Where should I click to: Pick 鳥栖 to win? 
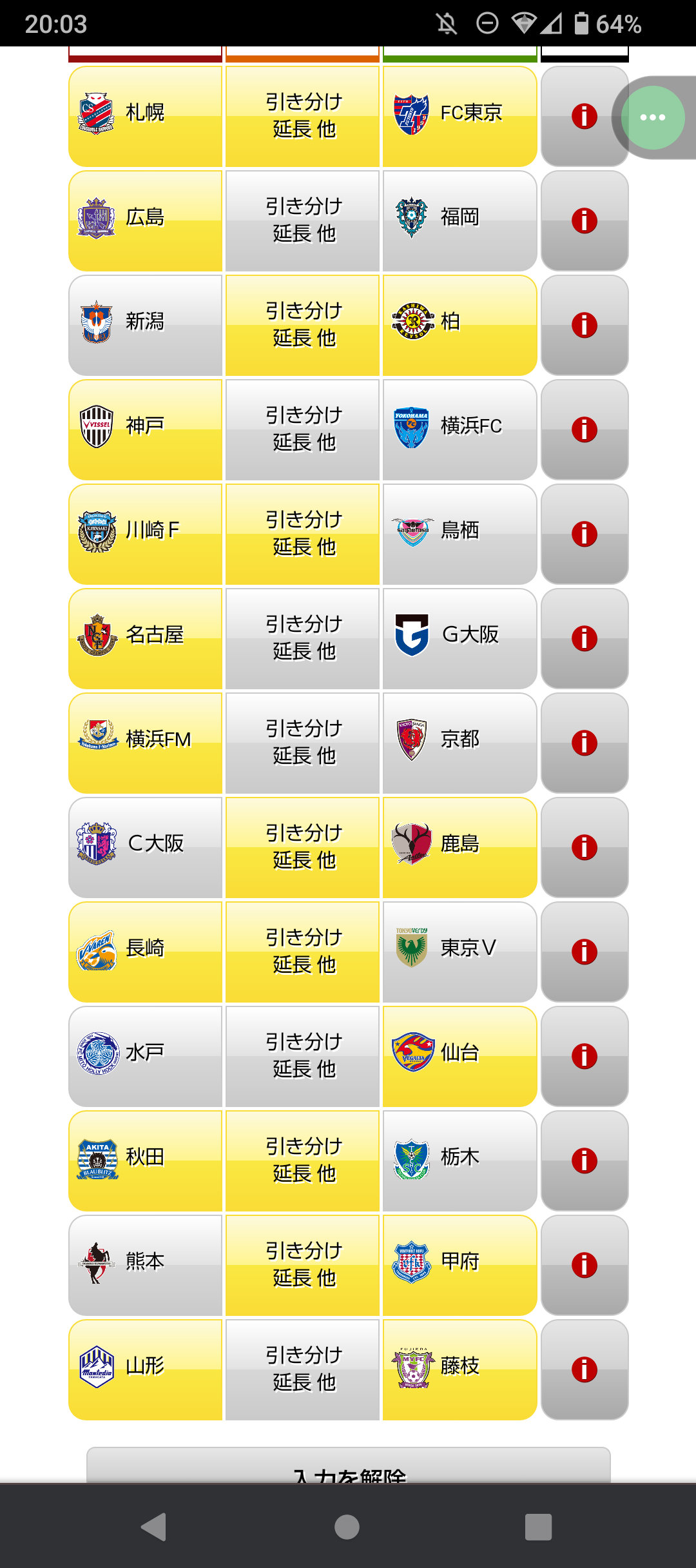coord(459,534)
